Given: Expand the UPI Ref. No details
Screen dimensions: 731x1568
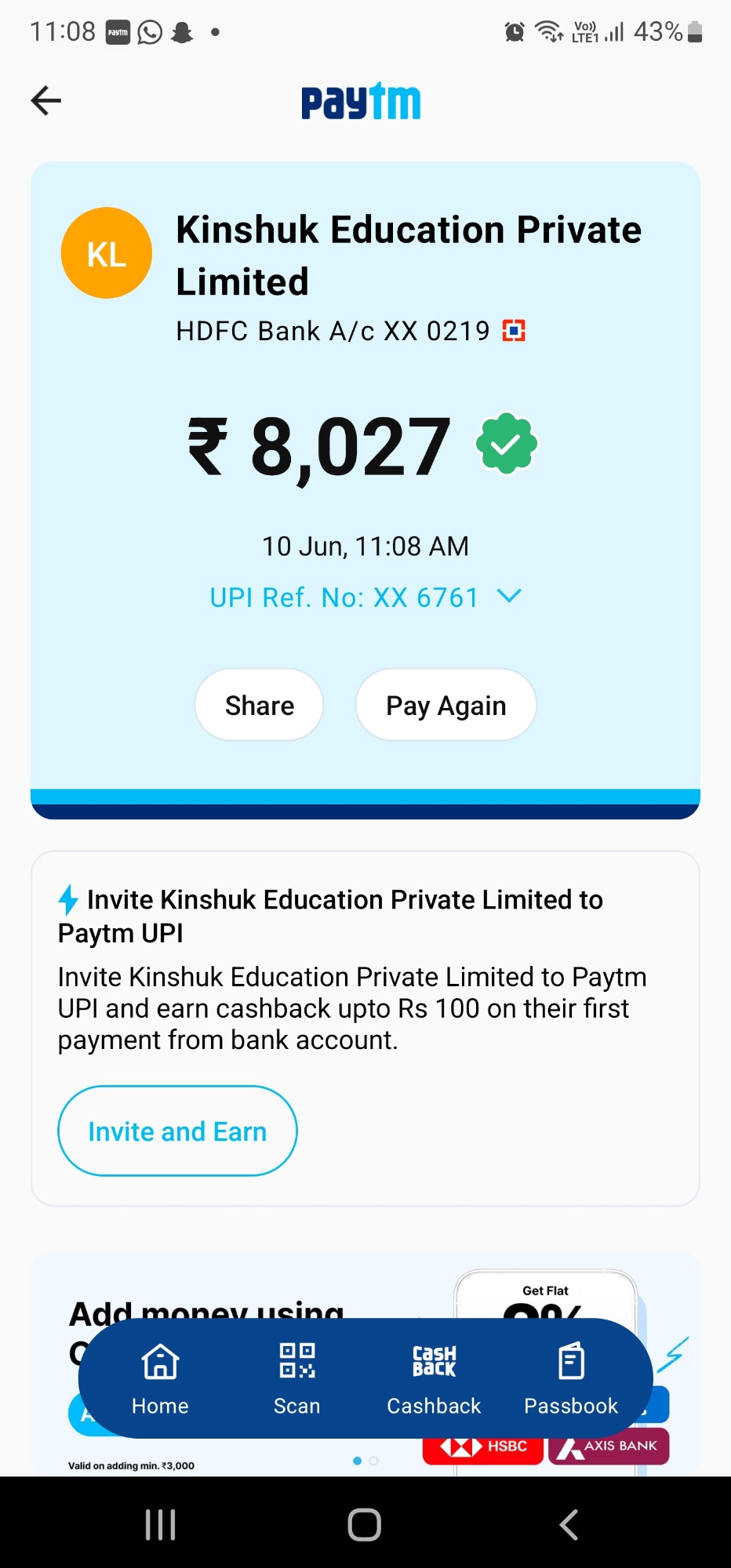Looking at the screenshot, I should click(x=509, y=597).
